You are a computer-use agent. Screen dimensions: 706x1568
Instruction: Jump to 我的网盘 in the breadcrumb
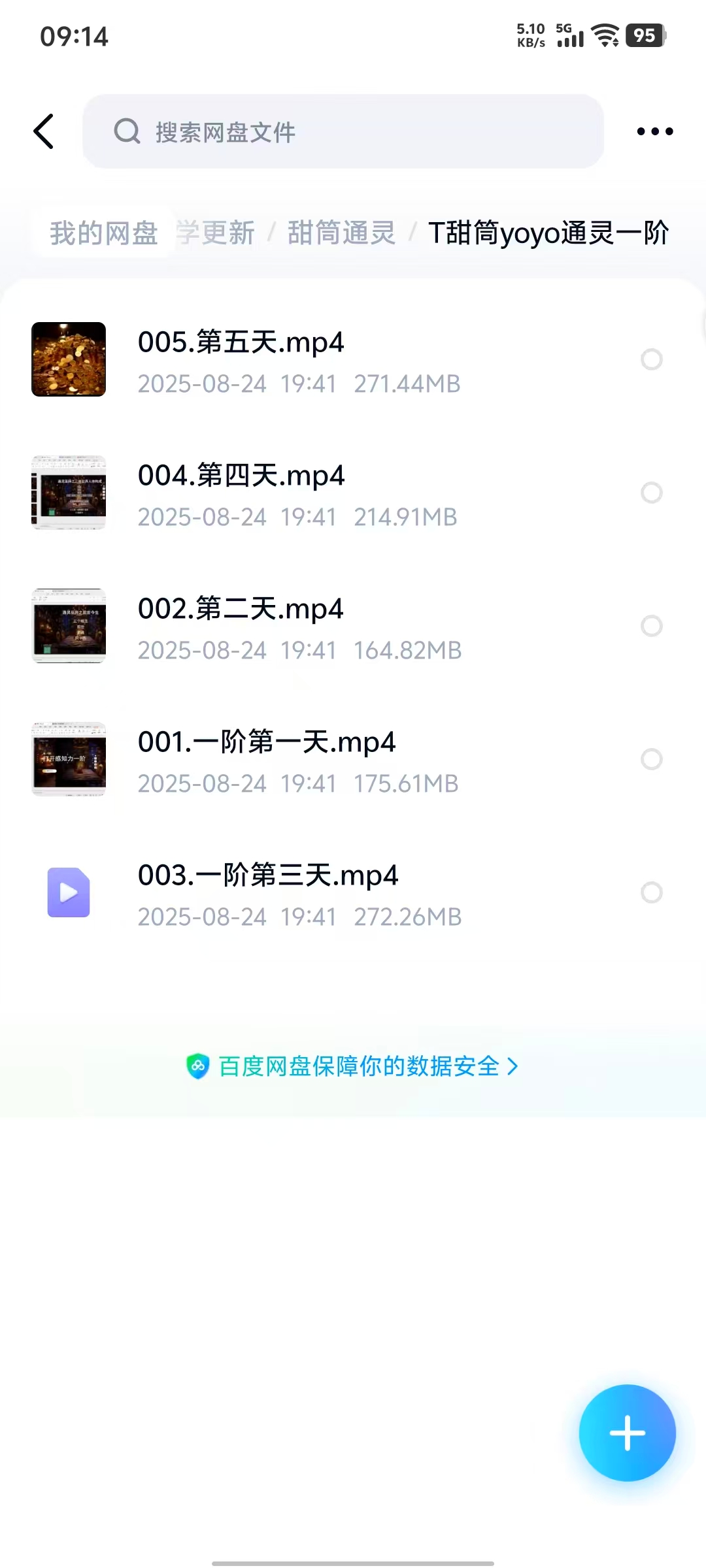(x=104, y=233)
